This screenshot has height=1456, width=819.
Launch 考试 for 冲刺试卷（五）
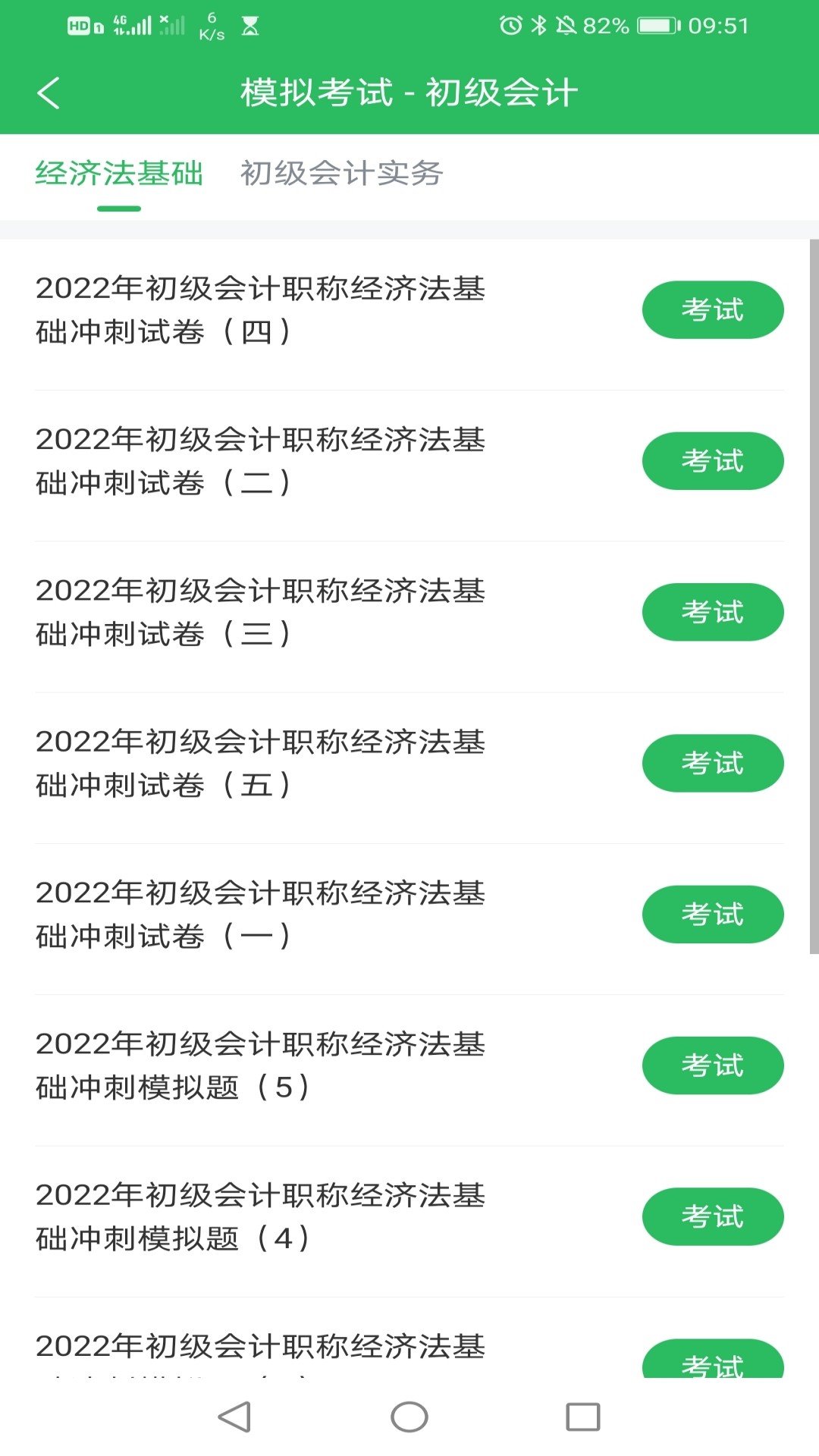click(x=712, y=763)
